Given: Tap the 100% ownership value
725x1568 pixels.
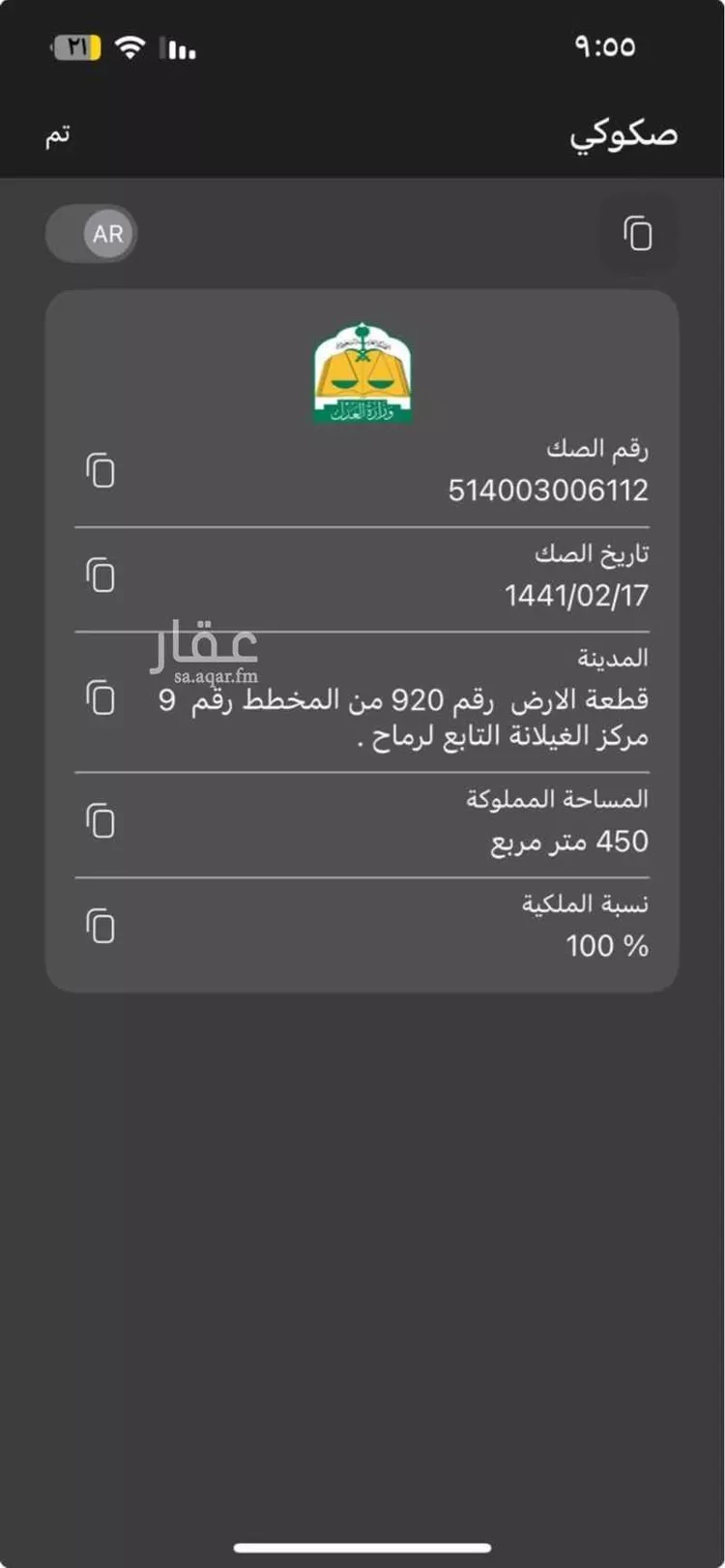Looking at the screenshot, I should pos(607,946).
